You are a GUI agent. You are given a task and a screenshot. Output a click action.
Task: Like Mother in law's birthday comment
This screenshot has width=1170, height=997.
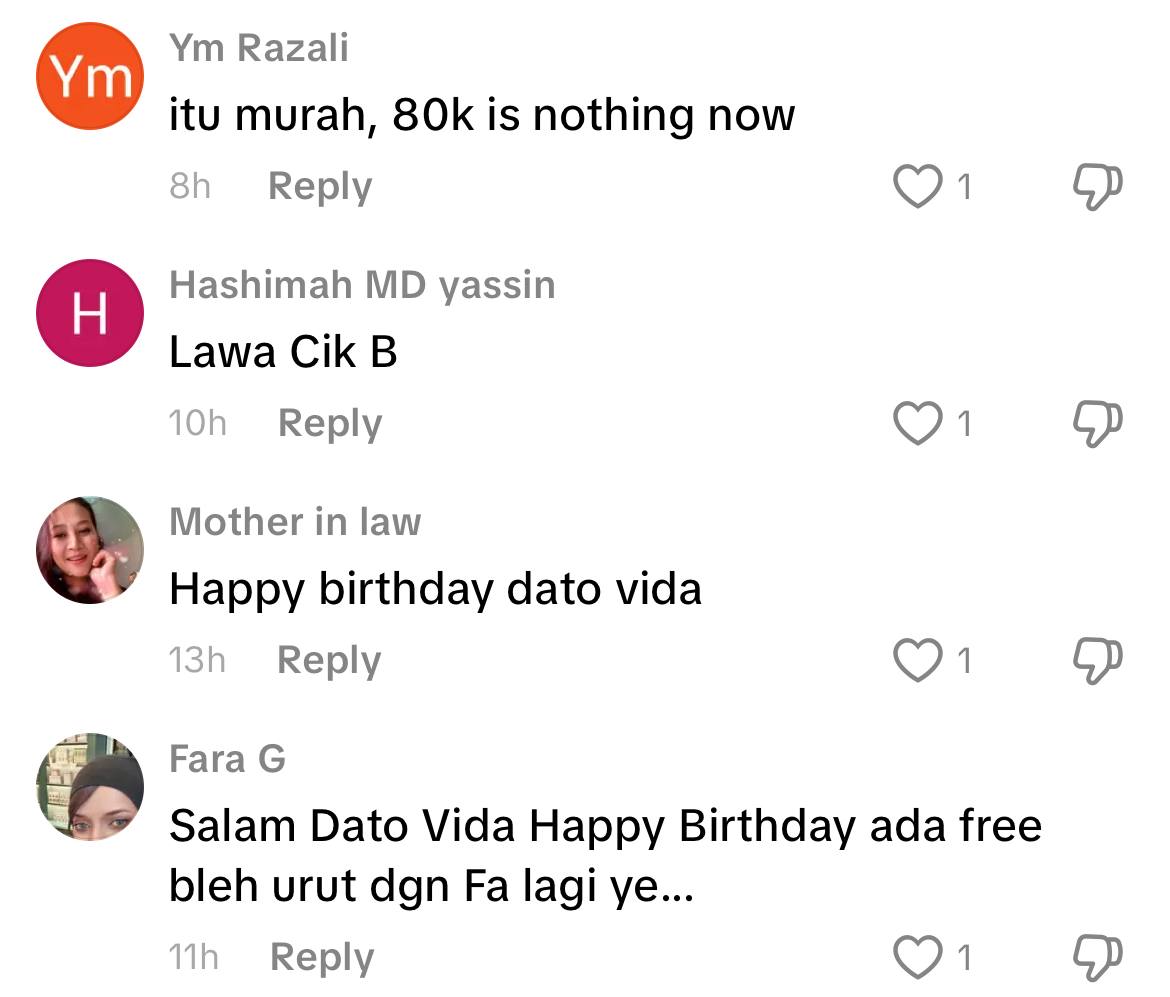pos(917,660)
